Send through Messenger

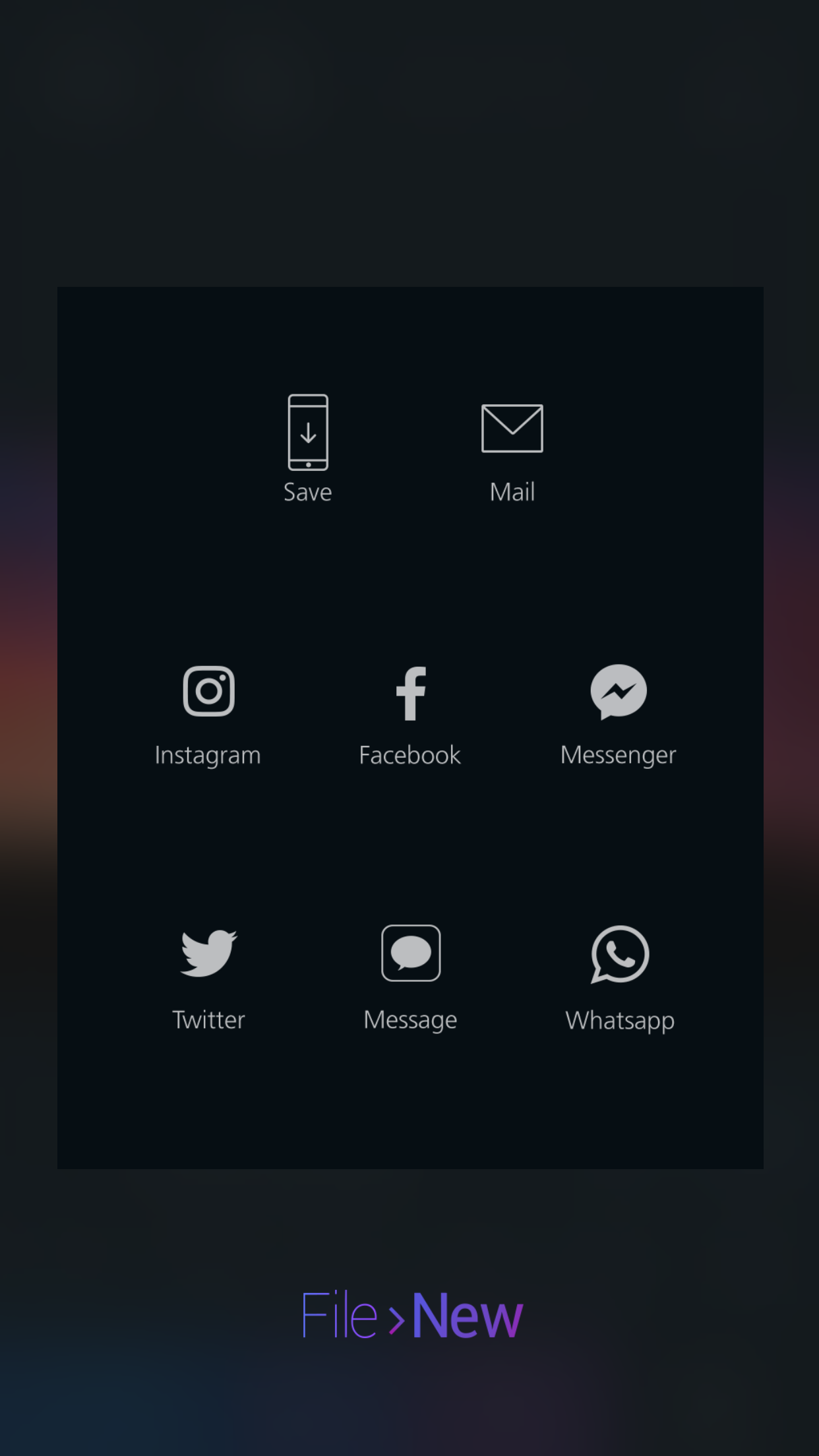[x=619, y=717]
